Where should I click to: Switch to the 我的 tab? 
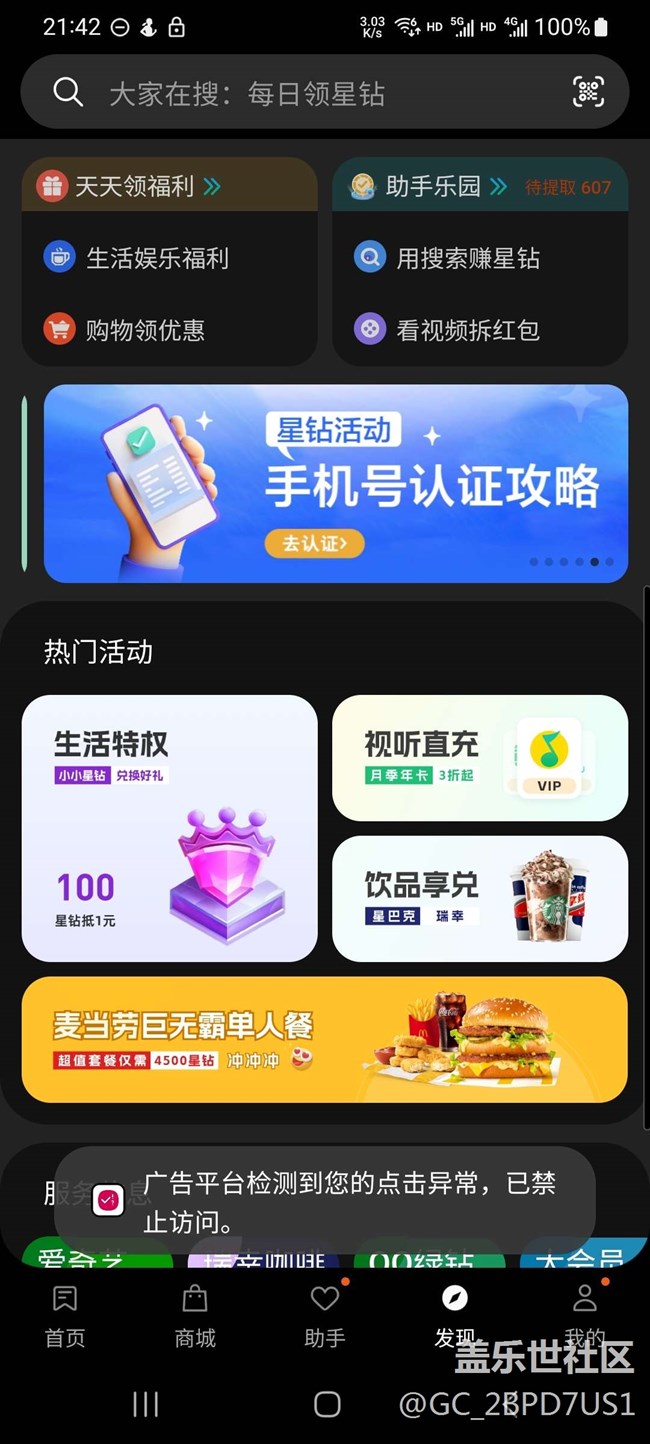(585, 1317)
